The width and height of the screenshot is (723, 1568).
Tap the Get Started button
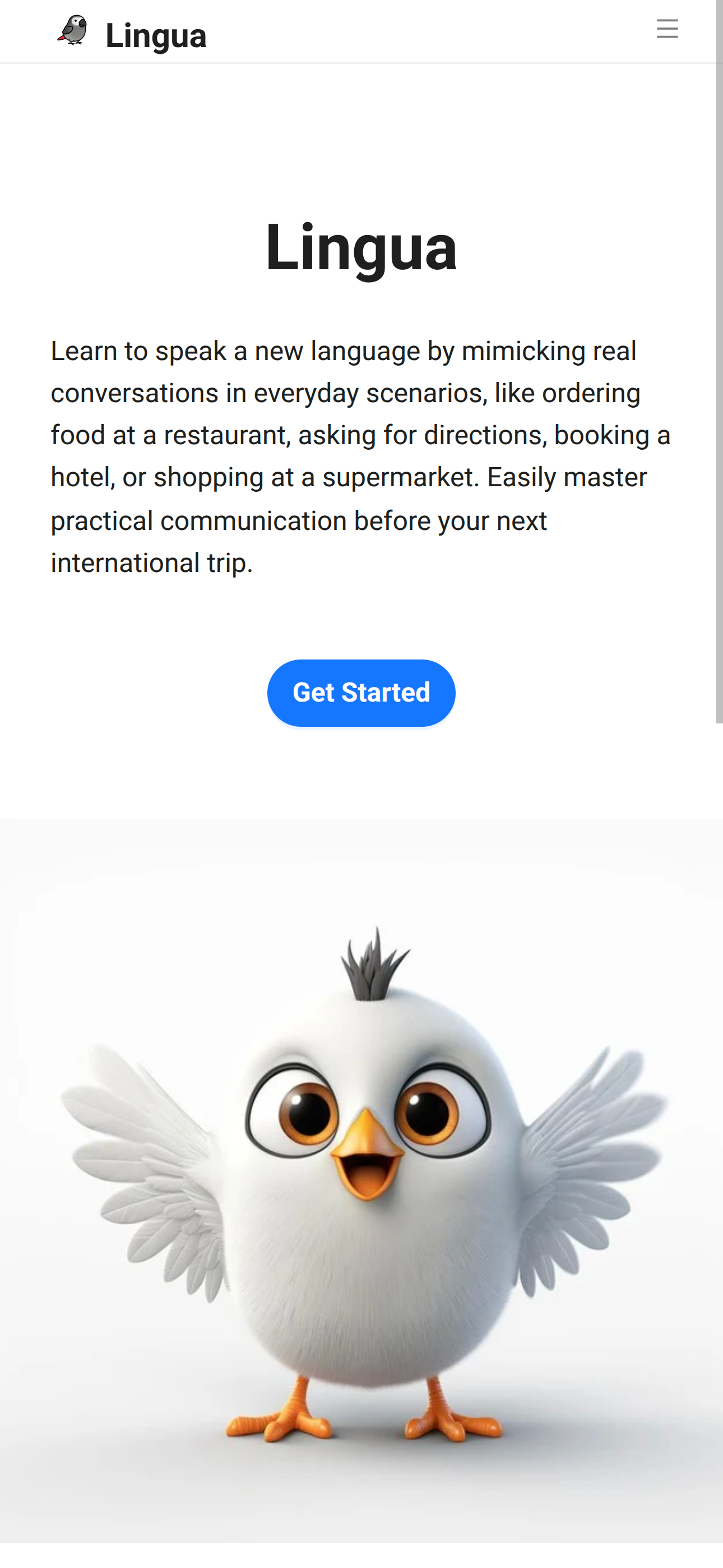[x=361, y=693]
